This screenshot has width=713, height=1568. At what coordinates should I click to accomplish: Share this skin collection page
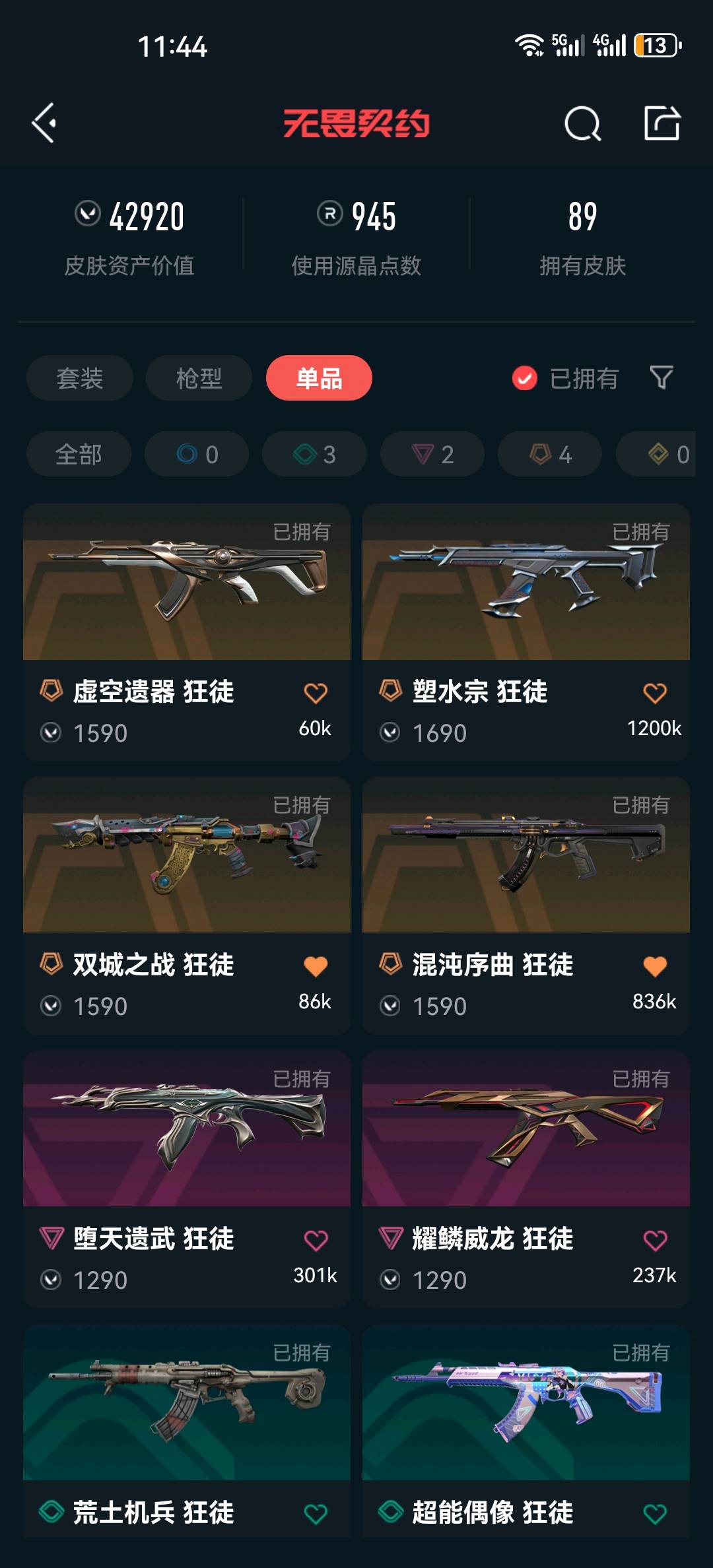click(x=662, y=123)
